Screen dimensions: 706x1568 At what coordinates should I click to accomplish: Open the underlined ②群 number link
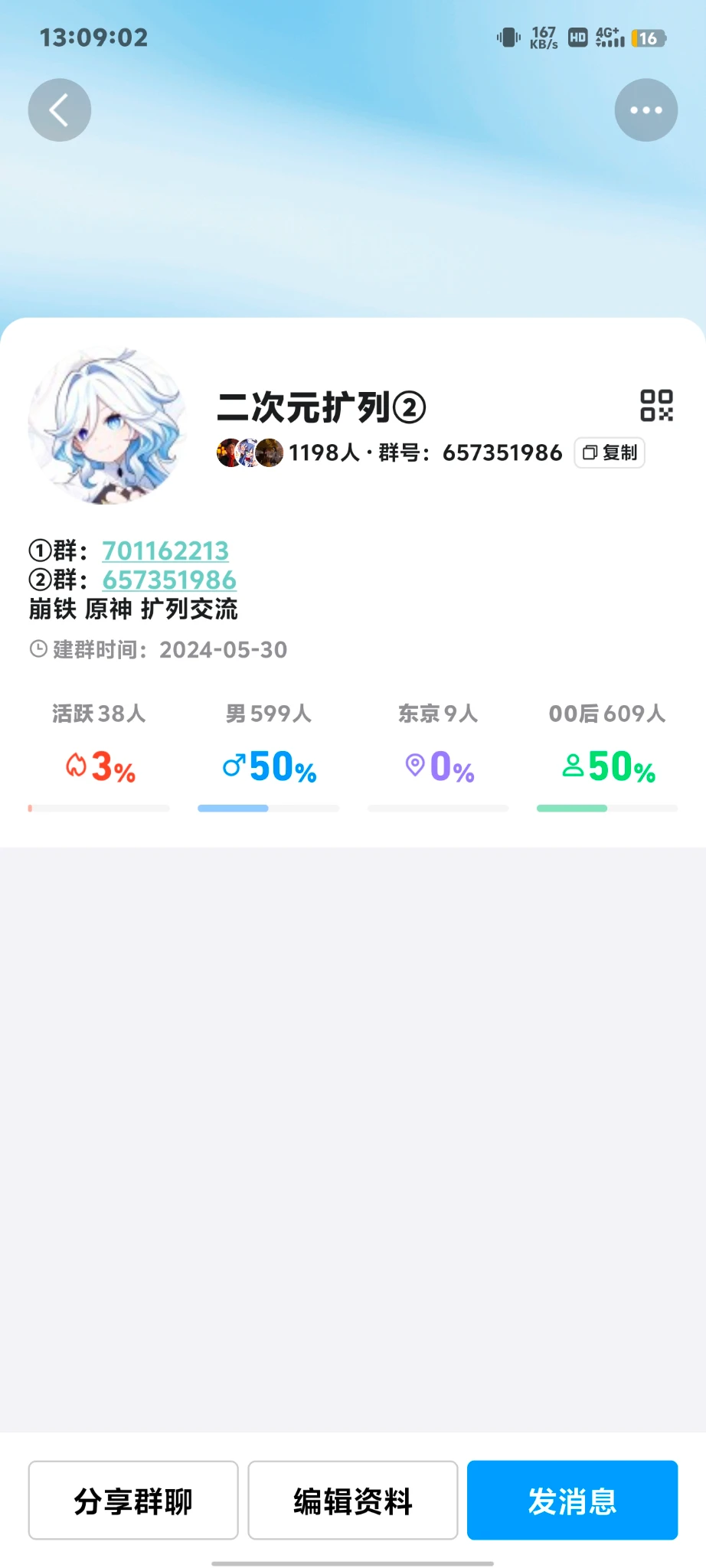[x=169, y=580]
